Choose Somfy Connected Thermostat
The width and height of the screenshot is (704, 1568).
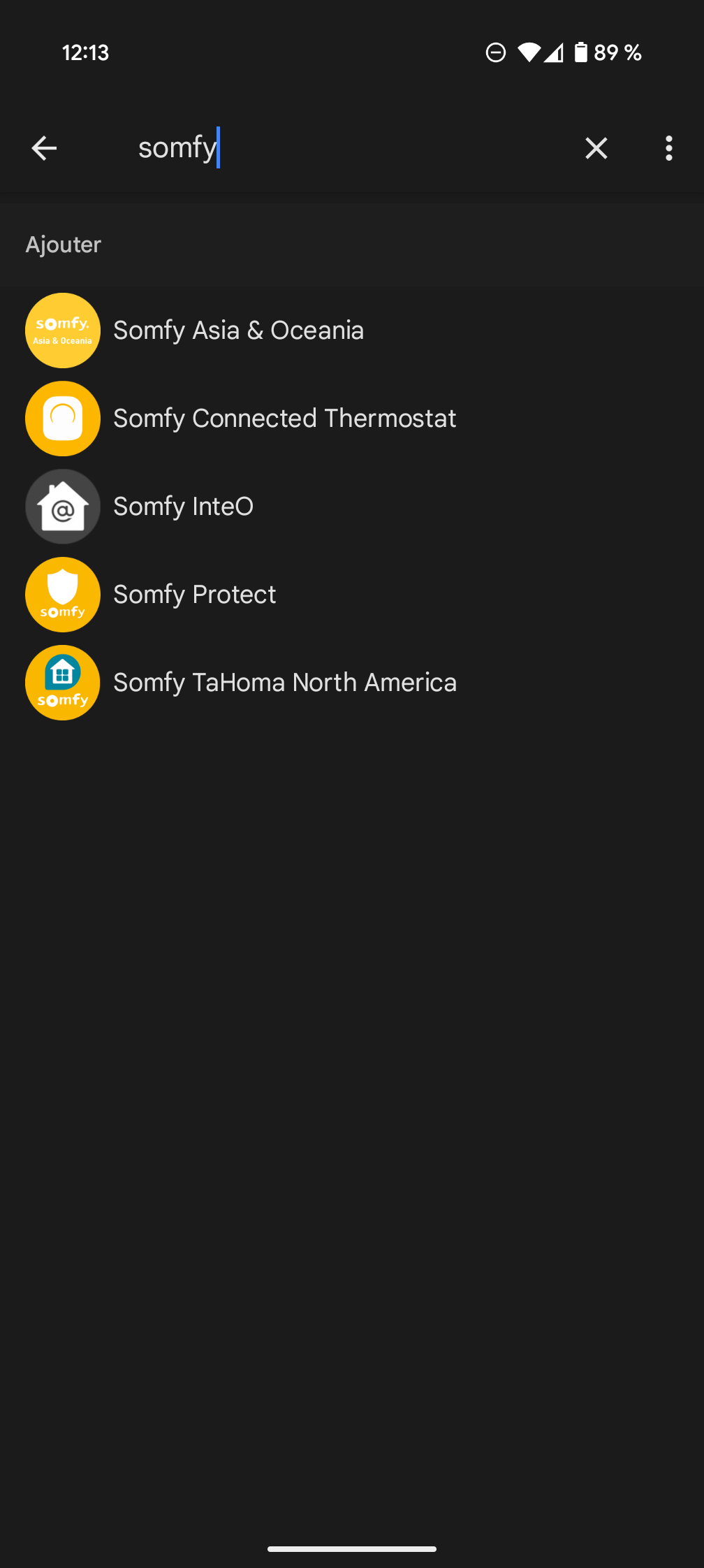284,419
